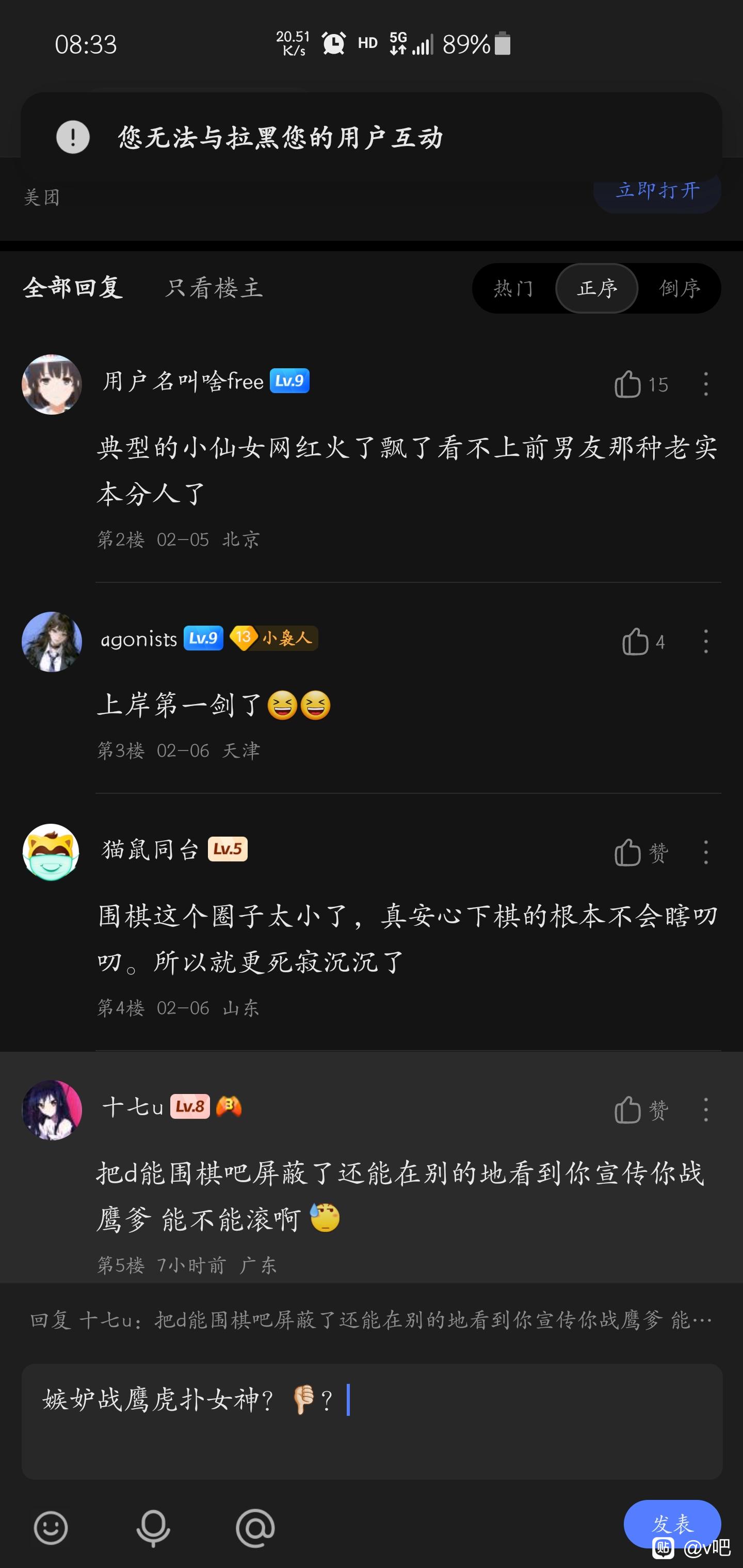Viewport: 743px width, 1568px height.
Task: Start voice input with the microphone
Action: click(x=153, y=1527)
